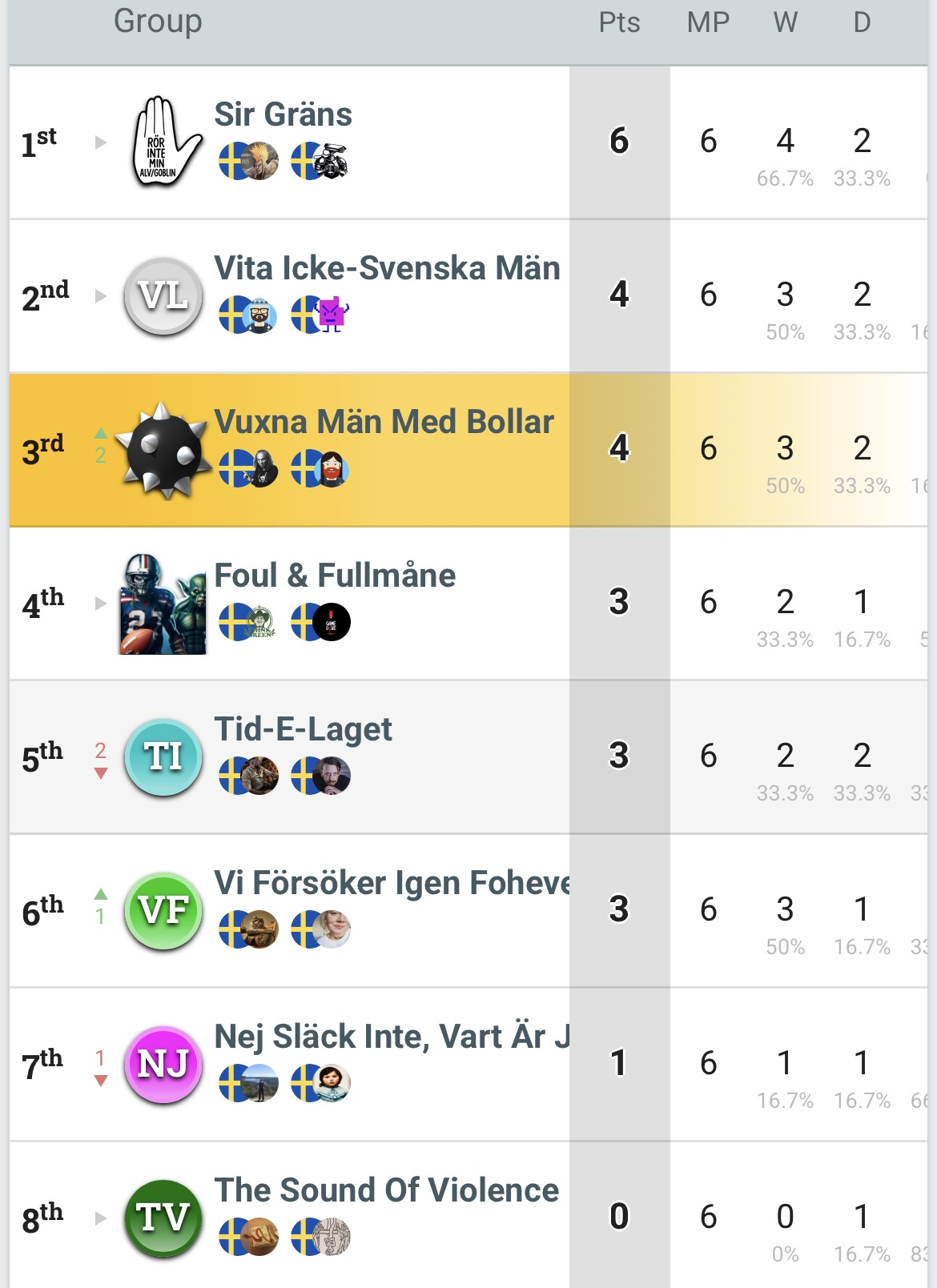View the Nej Släck Inte team entry
The height and width of the screenshot is (1288, 937).
point(391,1037)
